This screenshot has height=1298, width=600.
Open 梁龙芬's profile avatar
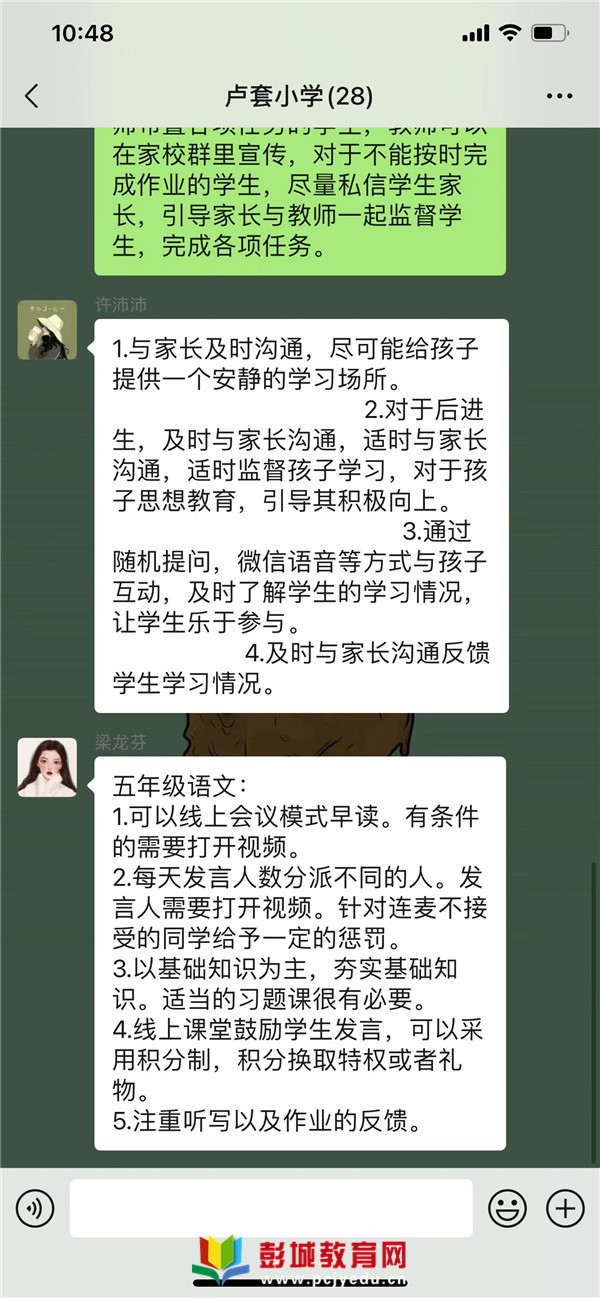[x=47, y=767]
